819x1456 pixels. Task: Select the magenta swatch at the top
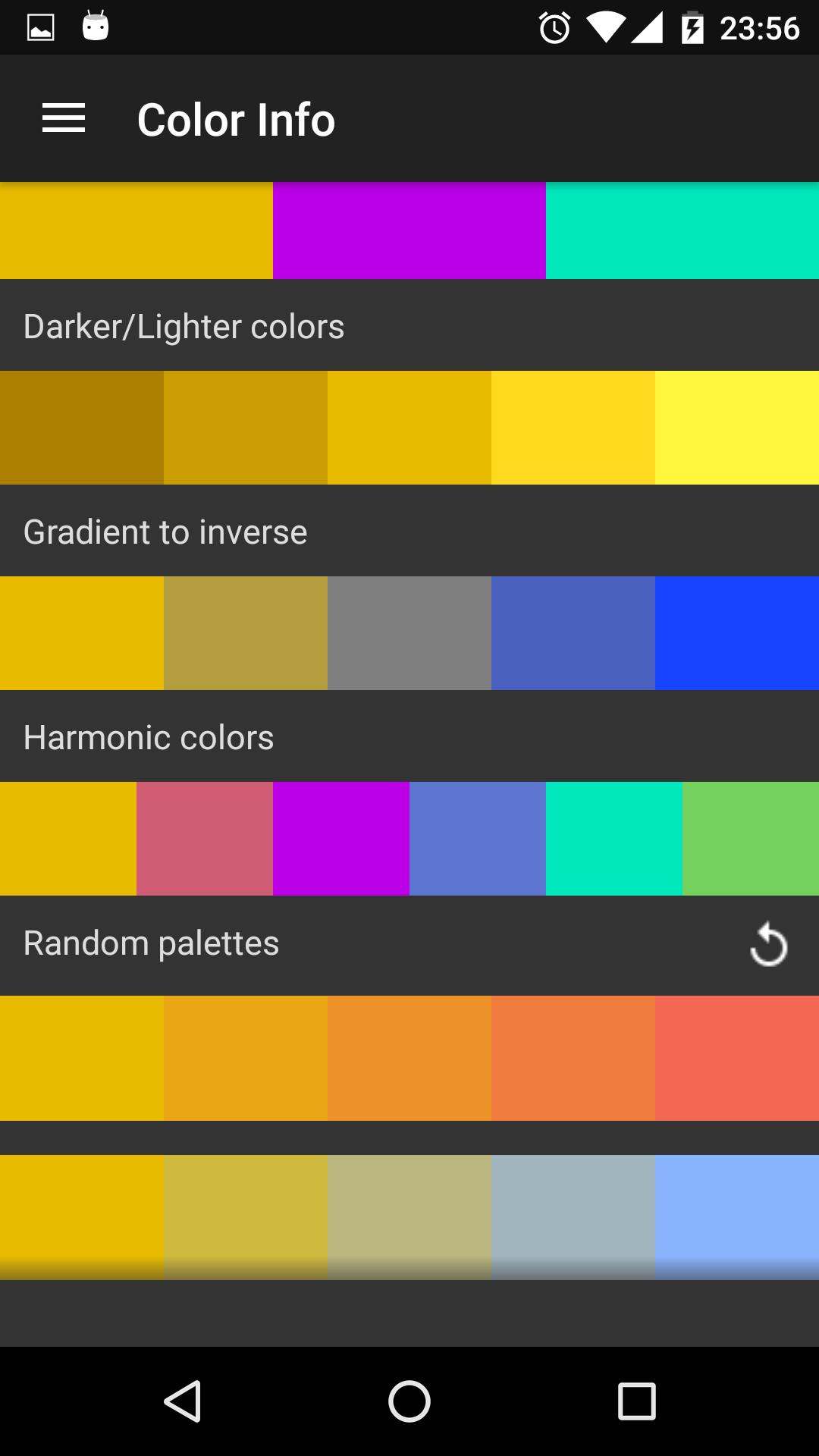click(x=409, y=230)
